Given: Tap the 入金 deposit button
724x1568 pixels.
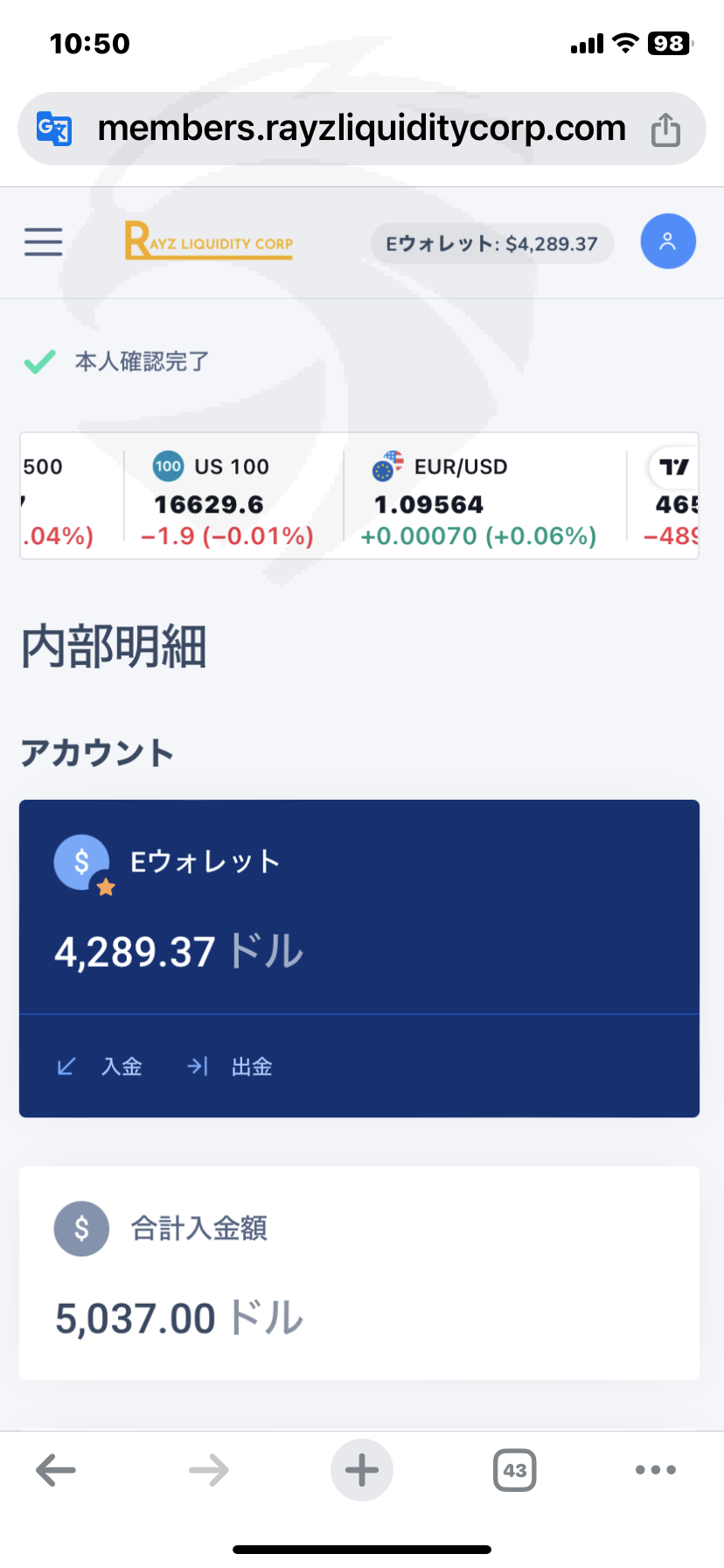Looking at the screenshot, I should pyautogui.click(x=100, y=1067).
